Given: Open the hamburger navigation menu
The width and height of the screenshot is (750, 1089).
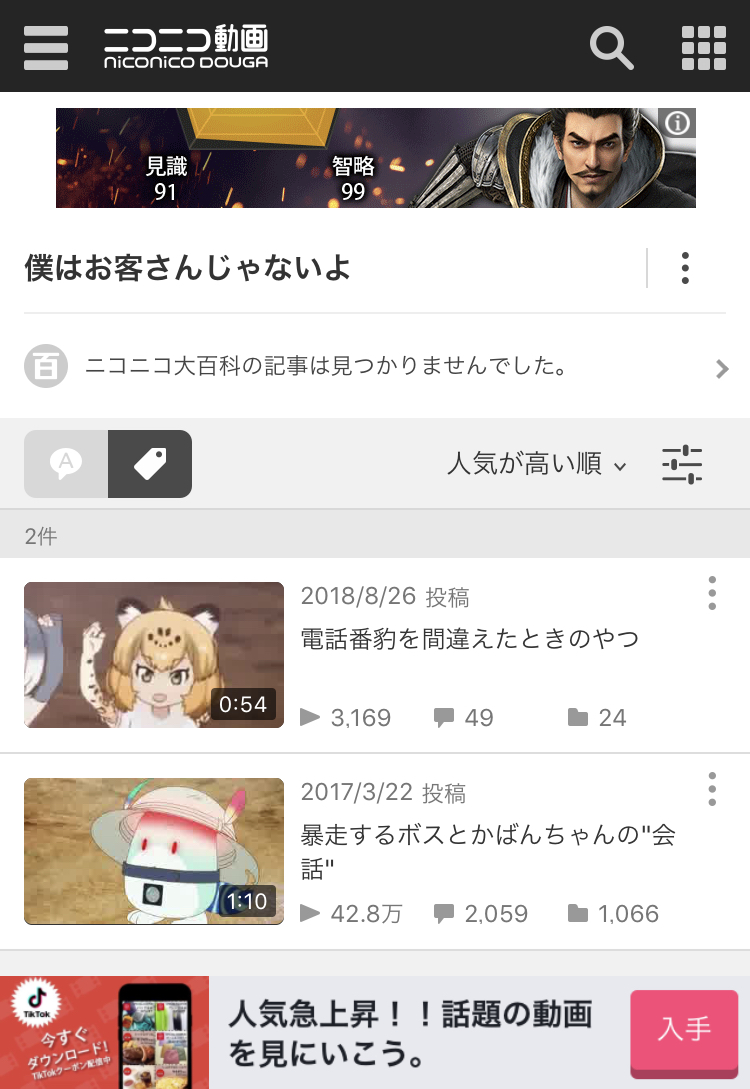Looking at the screenshot, I should point(46,47).
